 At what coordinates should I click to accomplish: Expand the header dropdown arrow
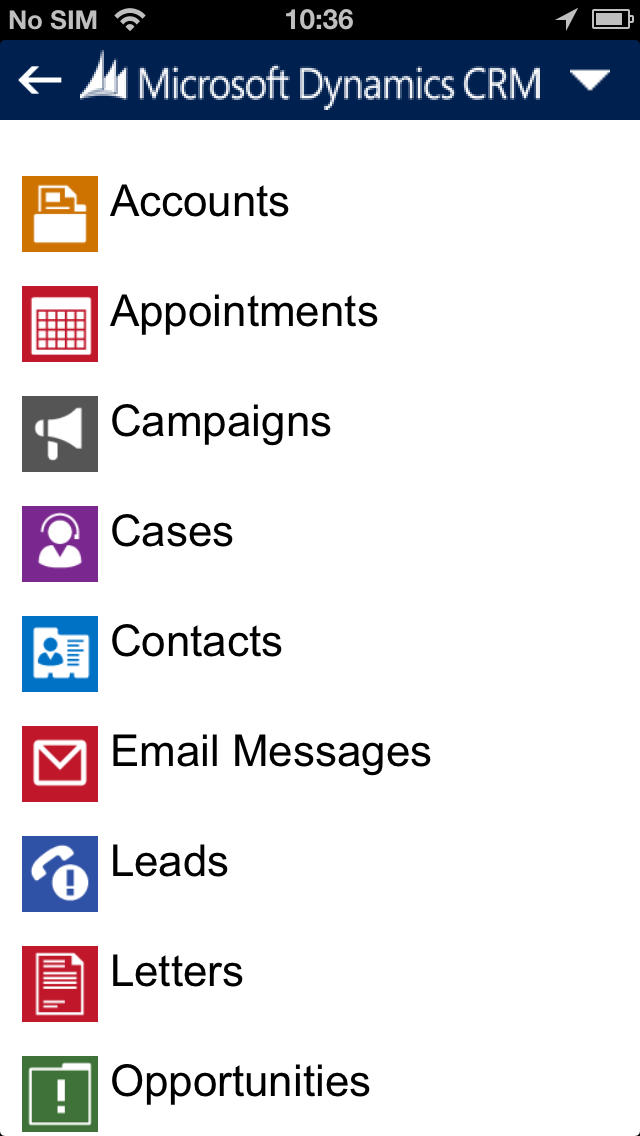590,81
